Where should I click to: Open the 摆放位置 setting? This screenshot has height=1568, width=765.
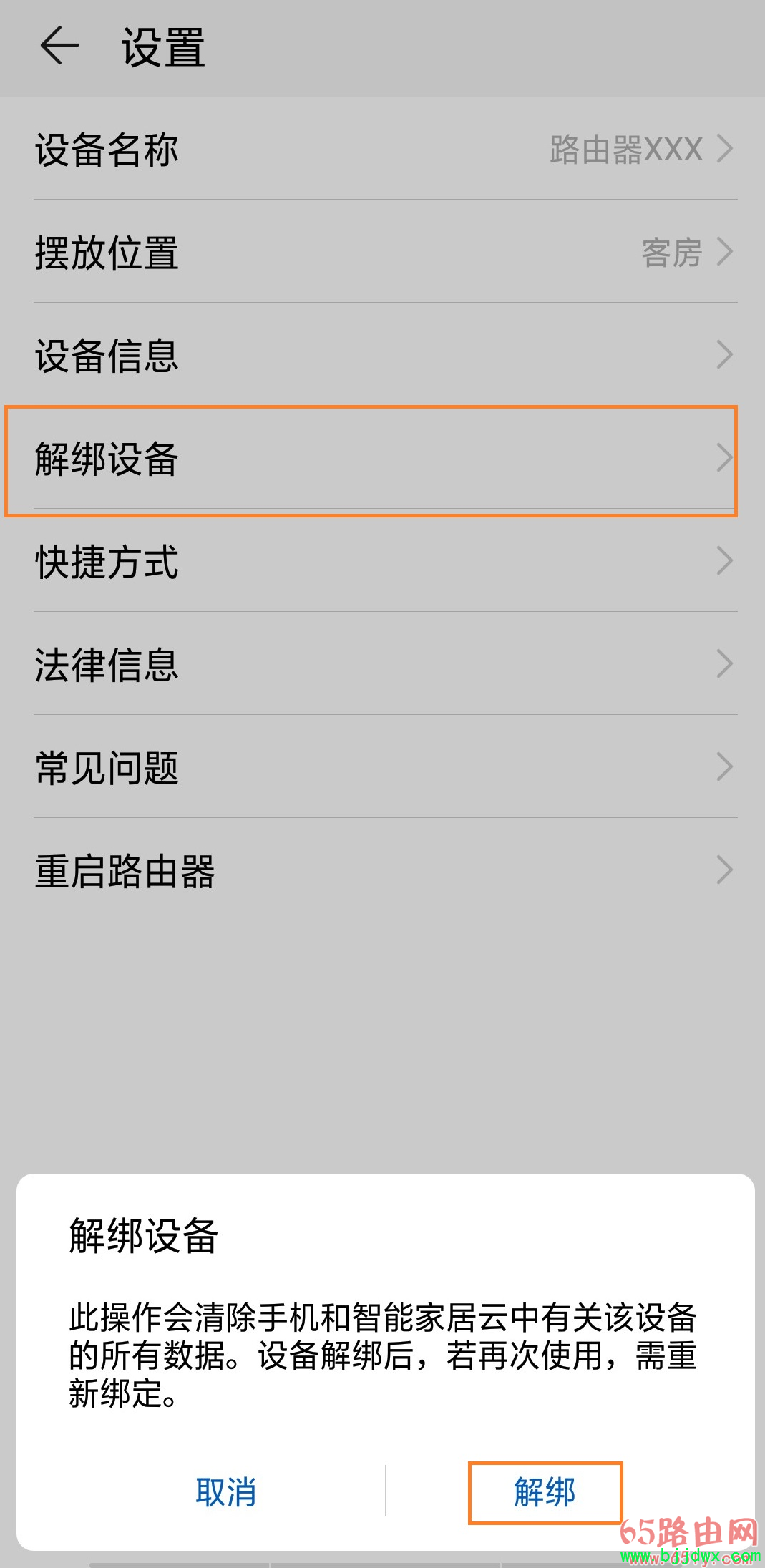pos(382,252)
